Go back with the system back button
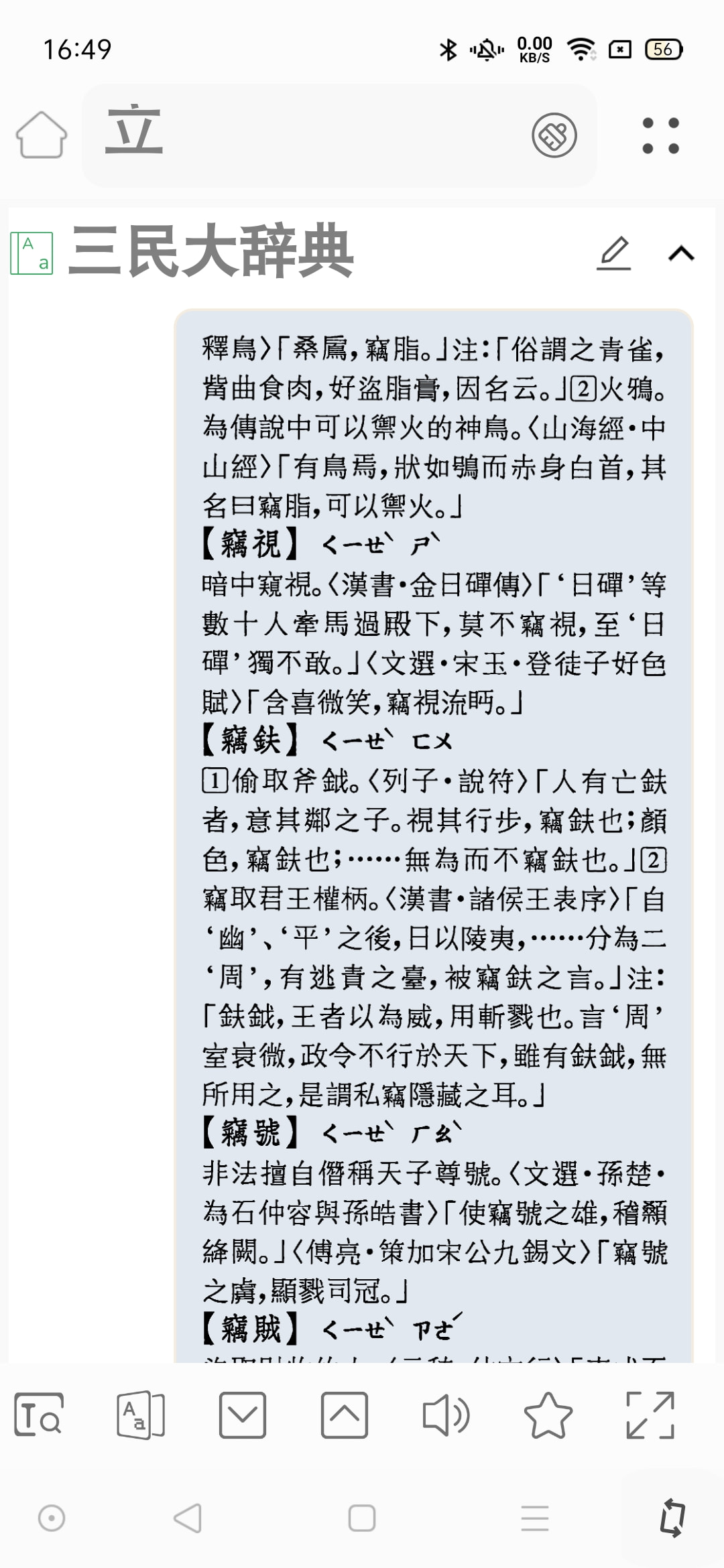 click(188, 1518)
